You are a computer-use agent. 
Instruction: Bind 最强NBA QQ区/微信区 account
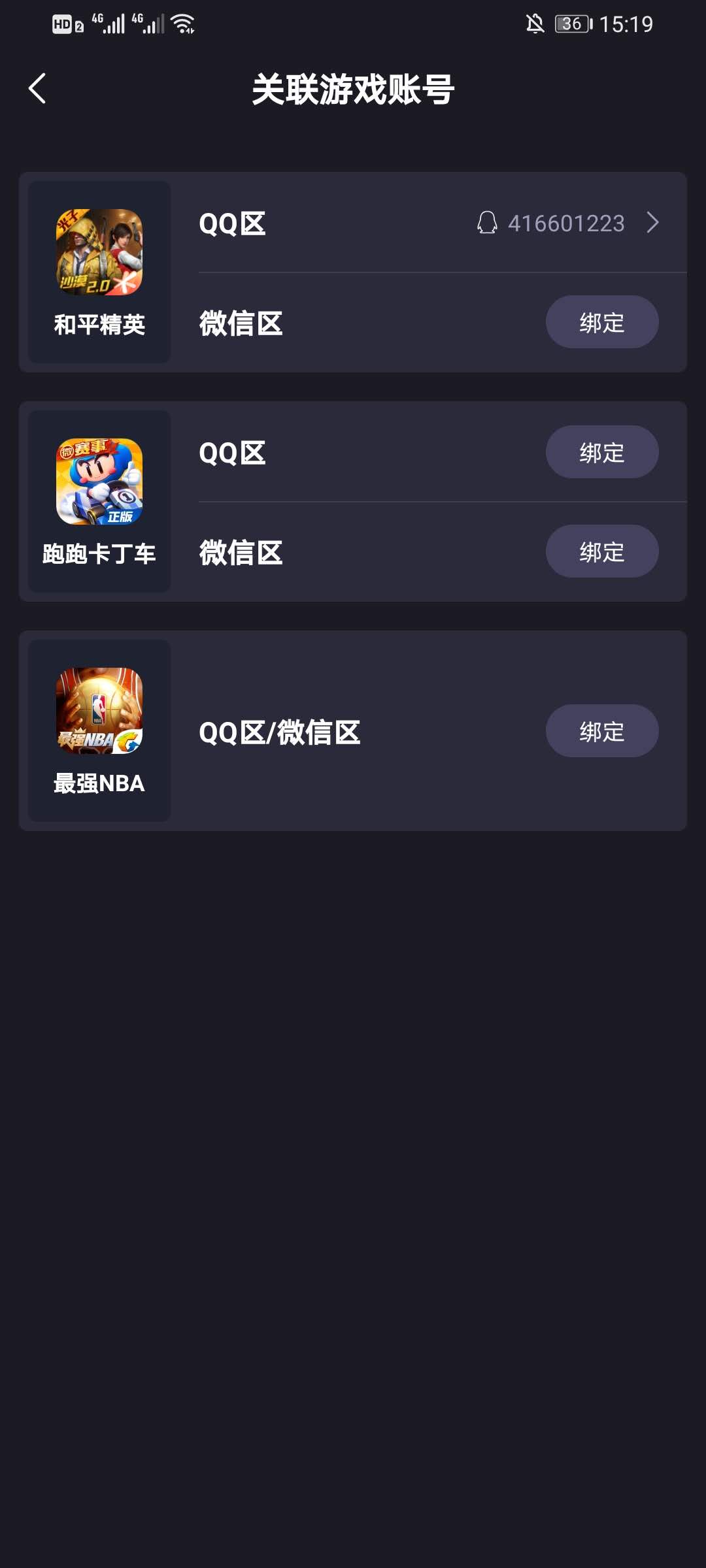(601, 731)
